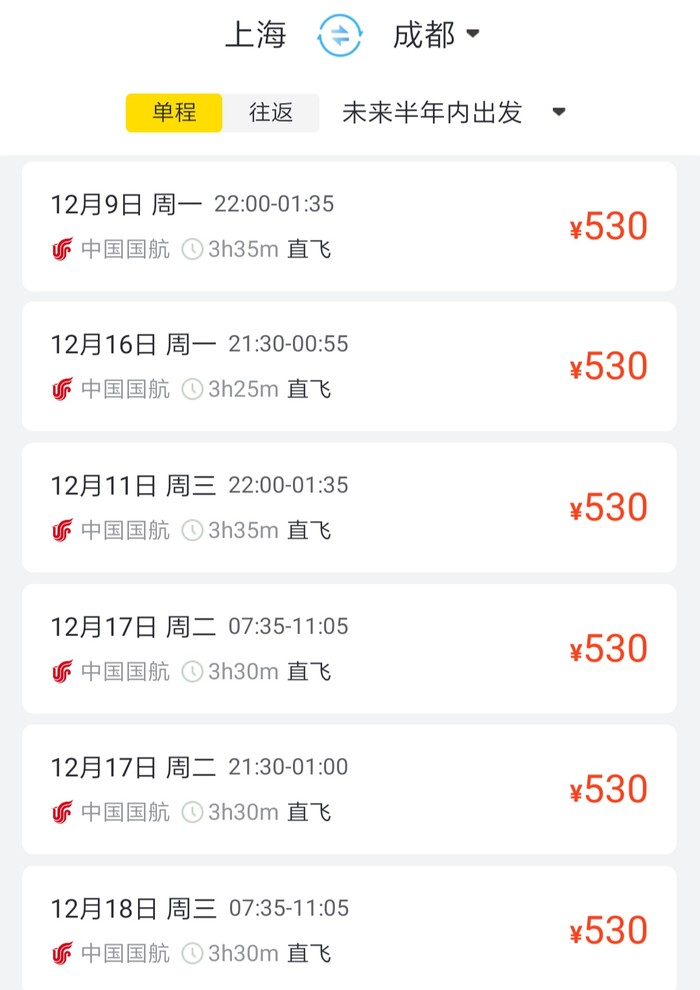Swap the cities 上海 and 成都
The image size is (700, 990).
click(339, 36)
